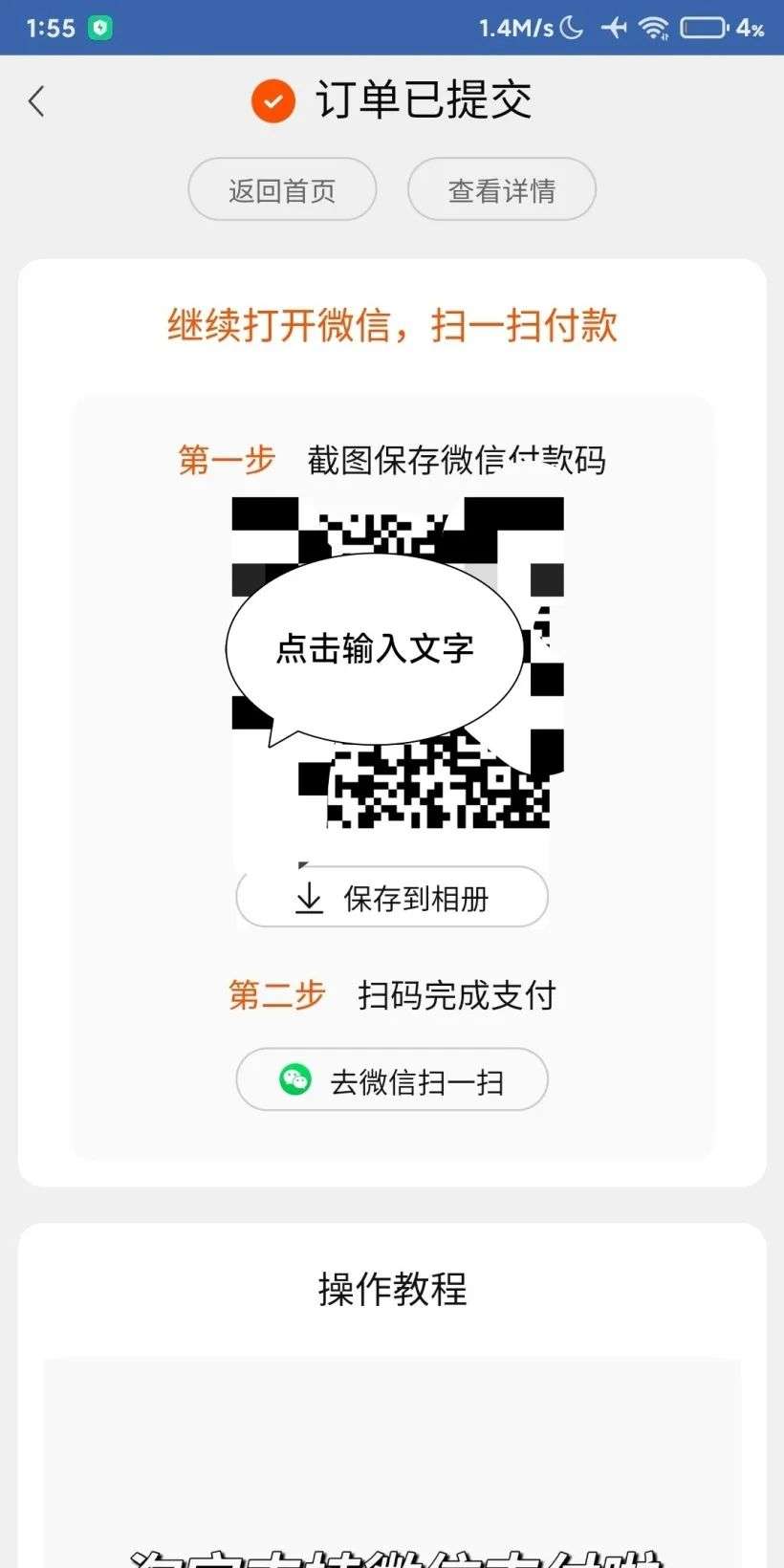Tap the orange checkmark next to 订单已提交
The height and width of the screenshot is (1568, 784).
pyautogui.click(x=272, y=99)
